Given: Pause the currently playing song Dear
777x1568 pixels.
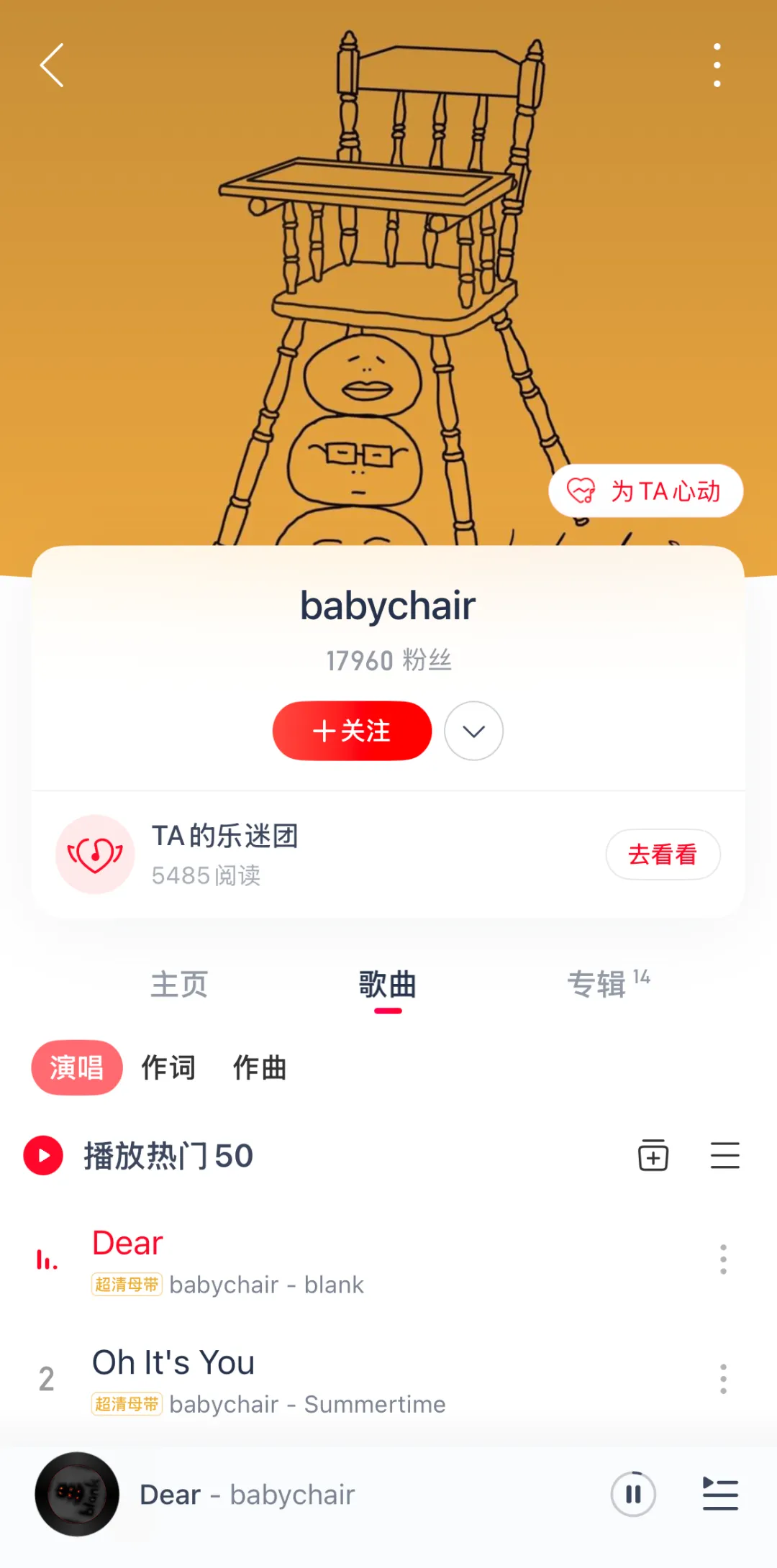Looking at the screenshot, I should point(633,1494).
